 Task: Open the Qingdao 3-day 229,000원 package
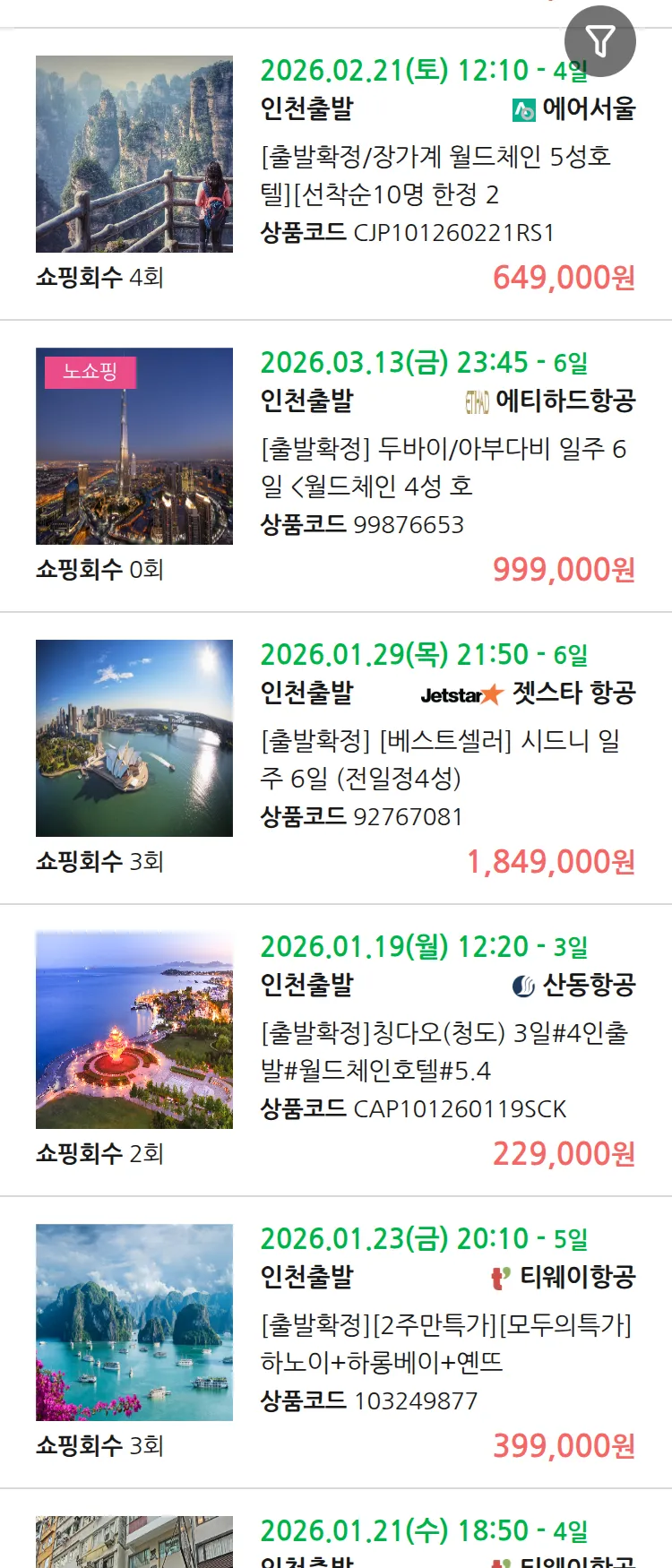click(444, 1051)
